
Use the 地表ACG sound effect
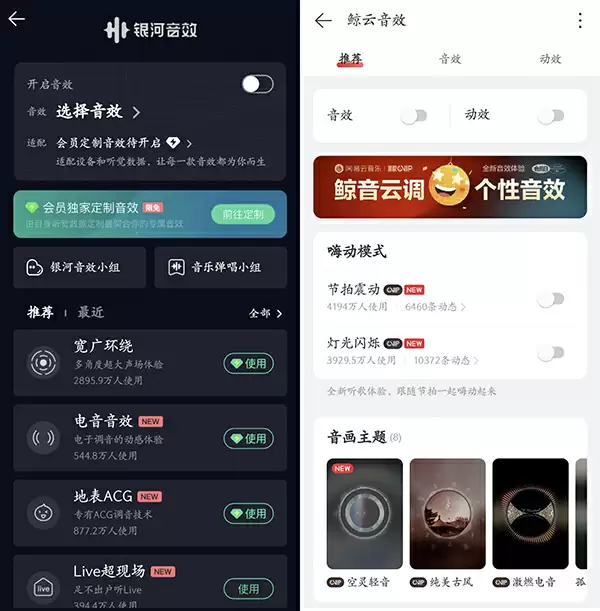(x=248, y=513)
